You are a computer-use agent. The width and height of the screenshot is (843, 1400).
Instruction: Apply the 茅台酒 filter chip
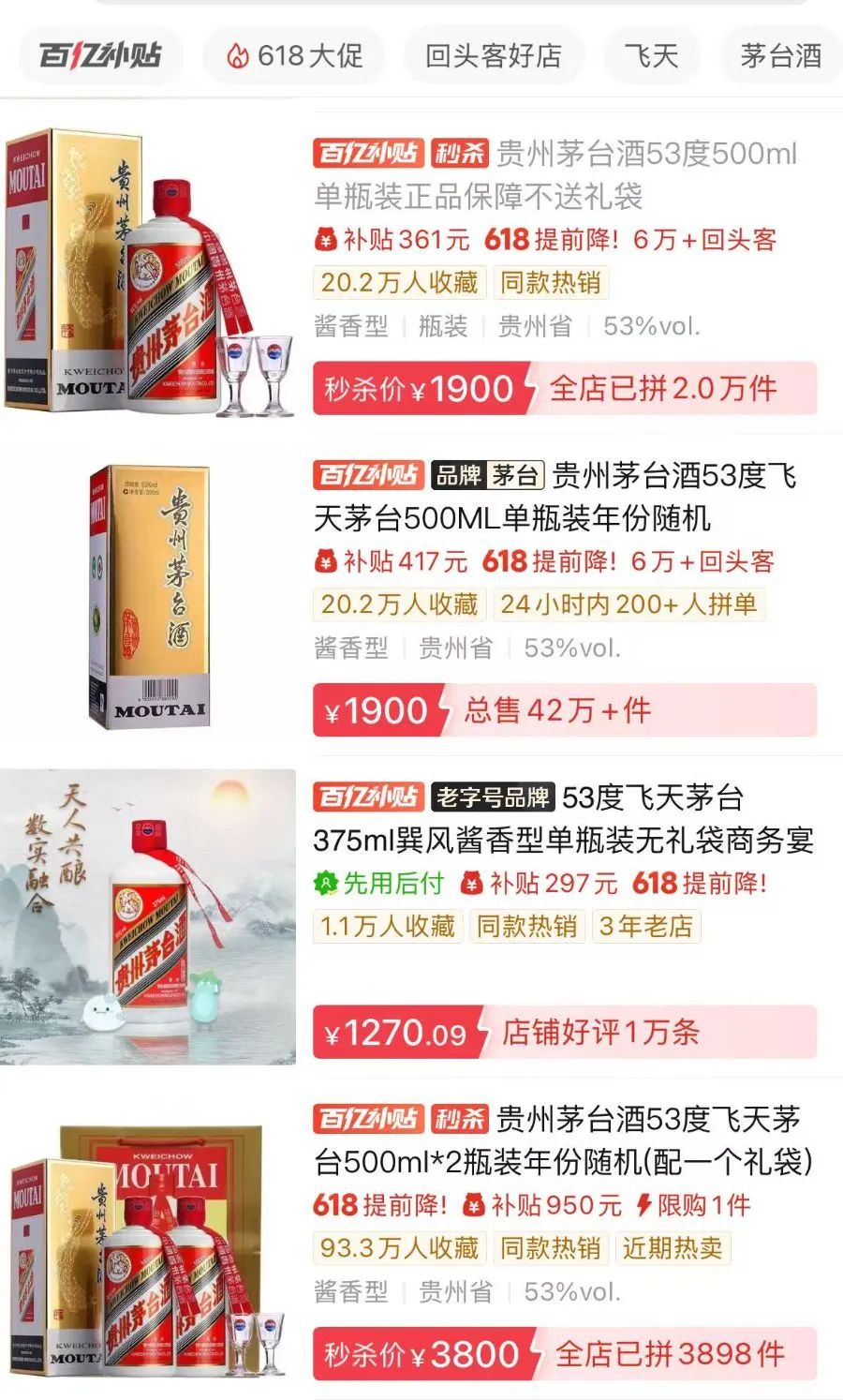coord(782,56)
